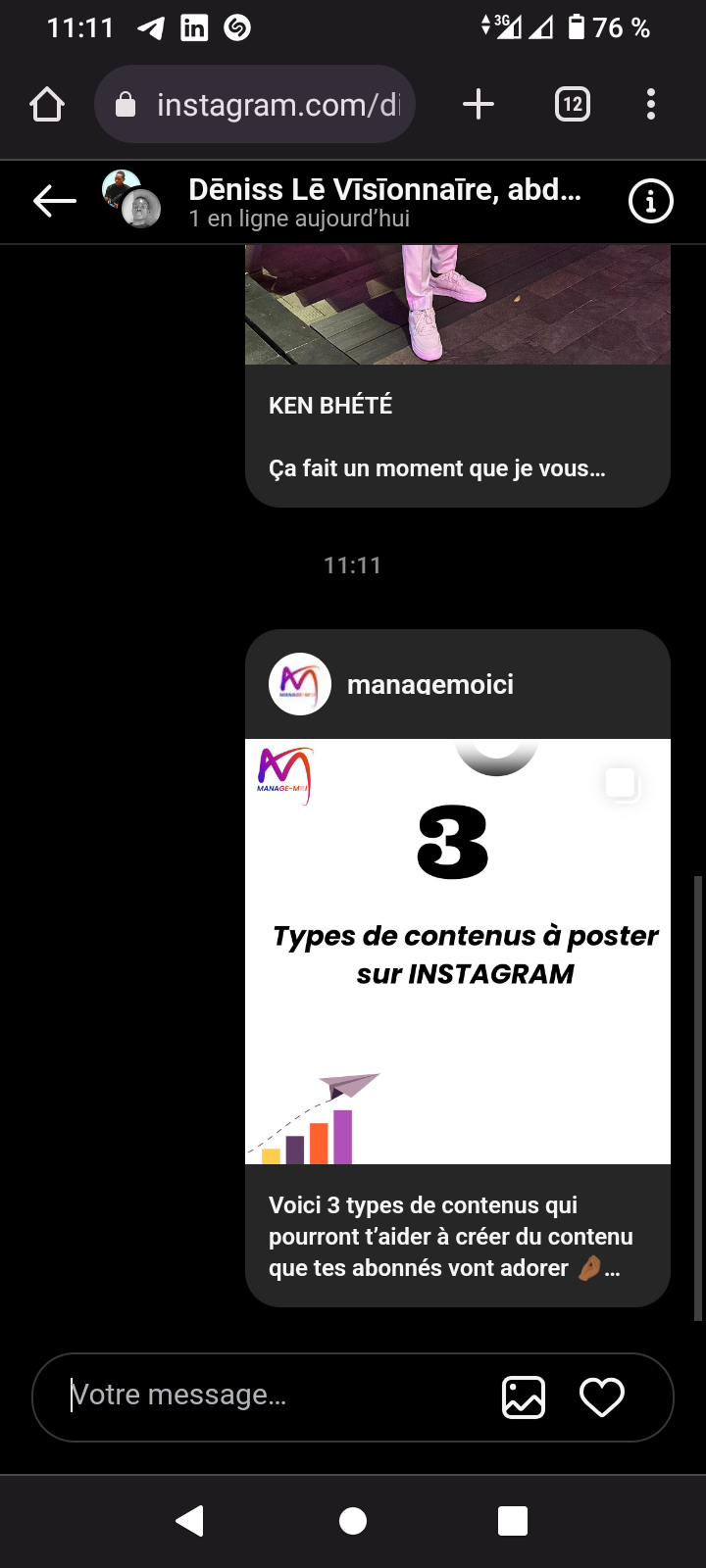This screenshot has height=1568, width=706.
Task: Open the shared managemoici post
Action: pyautogui.click(x=457, y=951)
